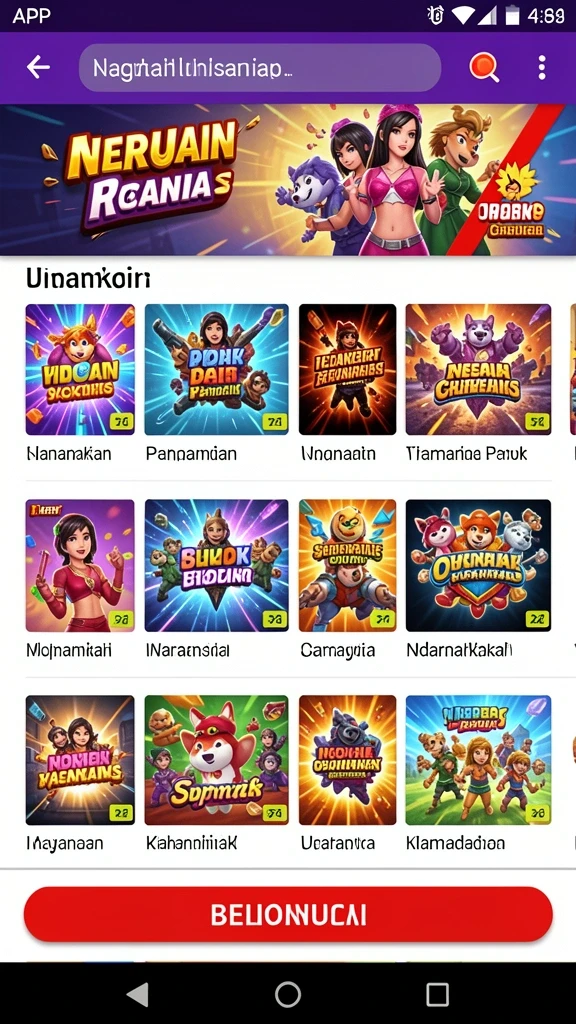Open the promotional banner with the cartoon characters
Image resolution: width=576 pixels, height=1024 pixels.
tap(288, 180)
